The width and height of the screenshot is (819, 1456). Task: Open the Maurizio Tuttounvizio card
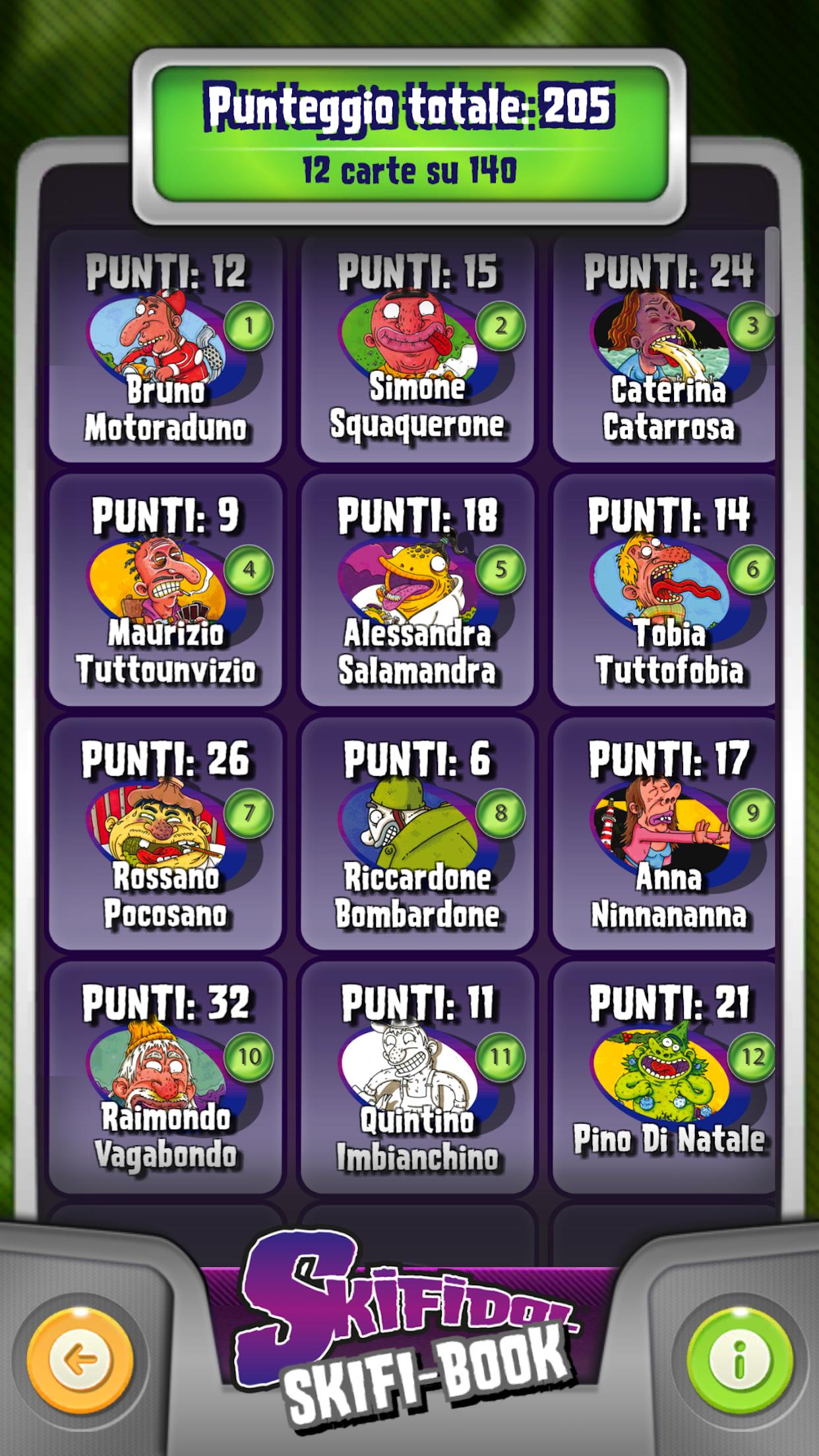pyautogui.click(x=166, y=590)
